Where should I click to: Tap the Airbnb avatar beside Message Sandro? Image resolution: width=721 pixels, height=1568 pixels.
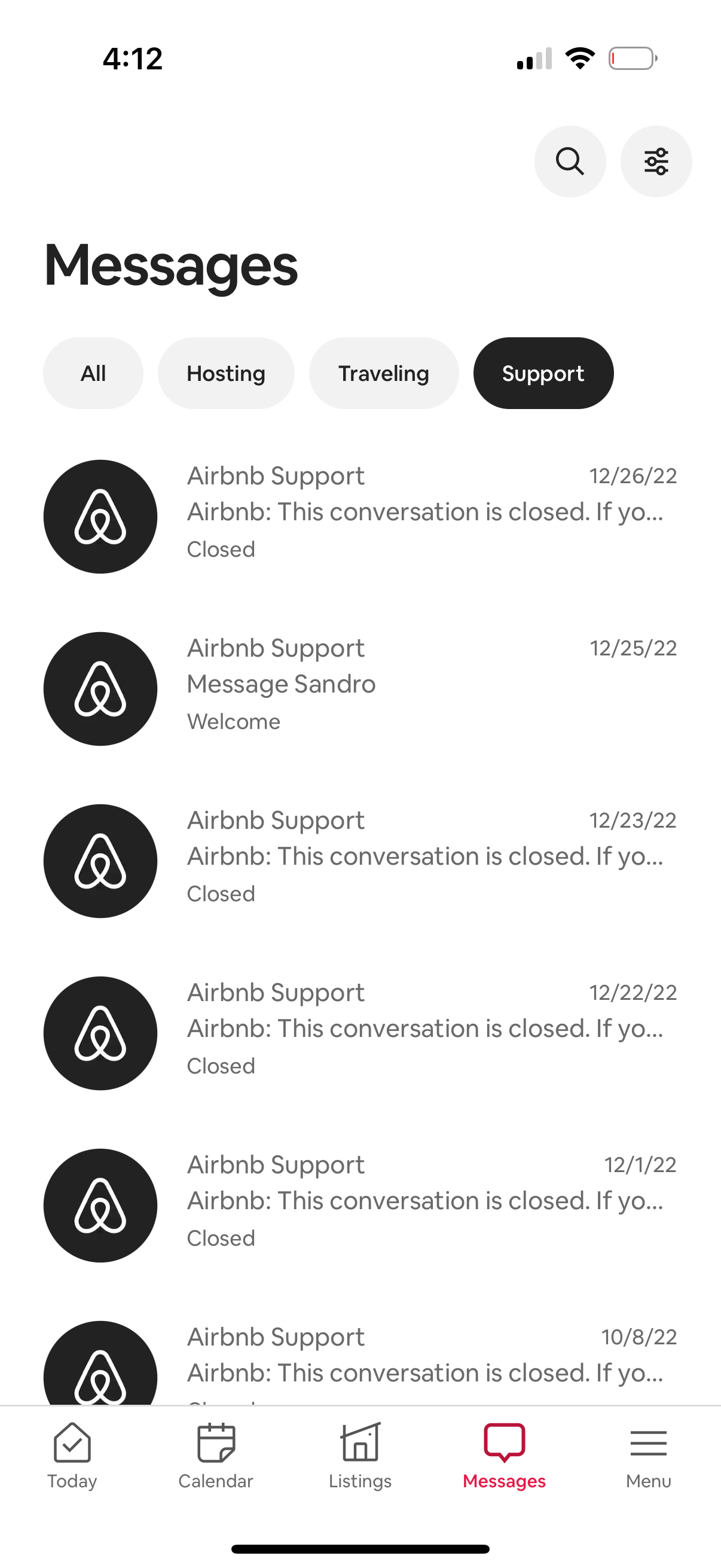click(100, 688)
